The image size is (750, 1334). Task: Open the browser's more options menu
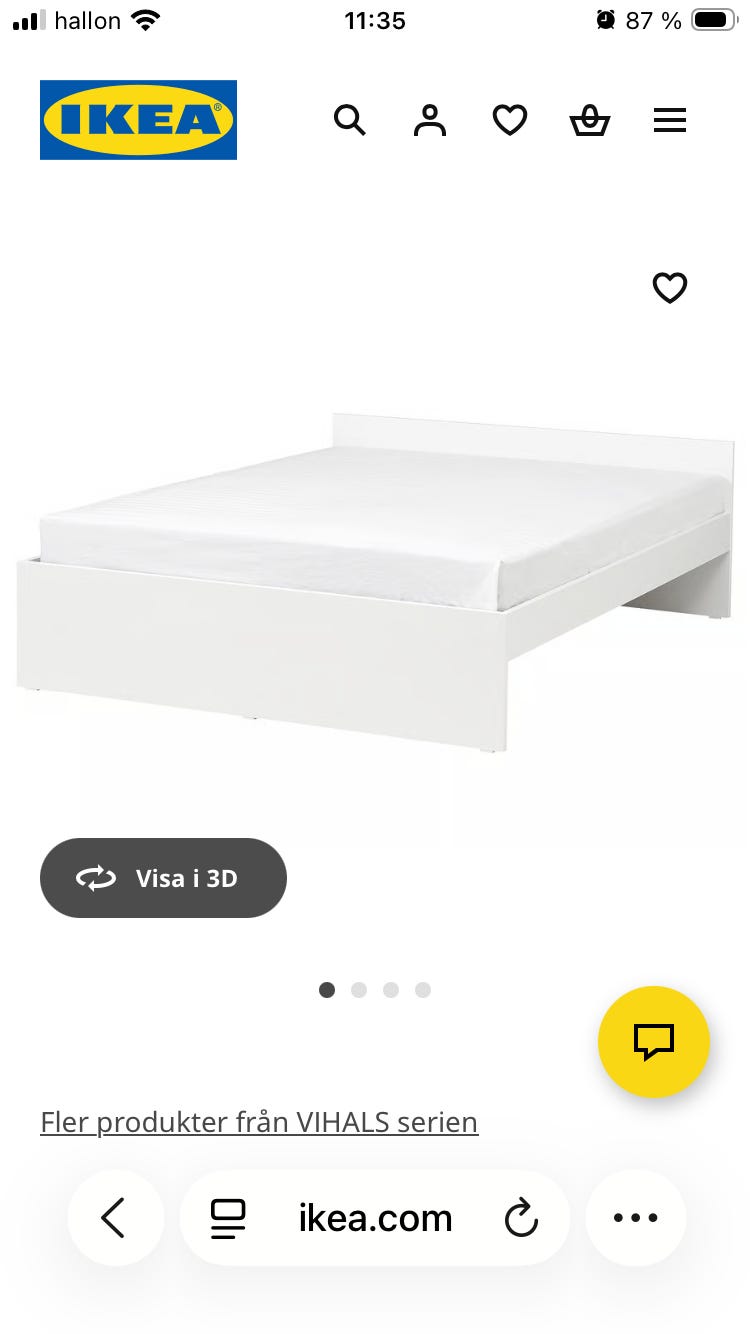coord(636,1218)
